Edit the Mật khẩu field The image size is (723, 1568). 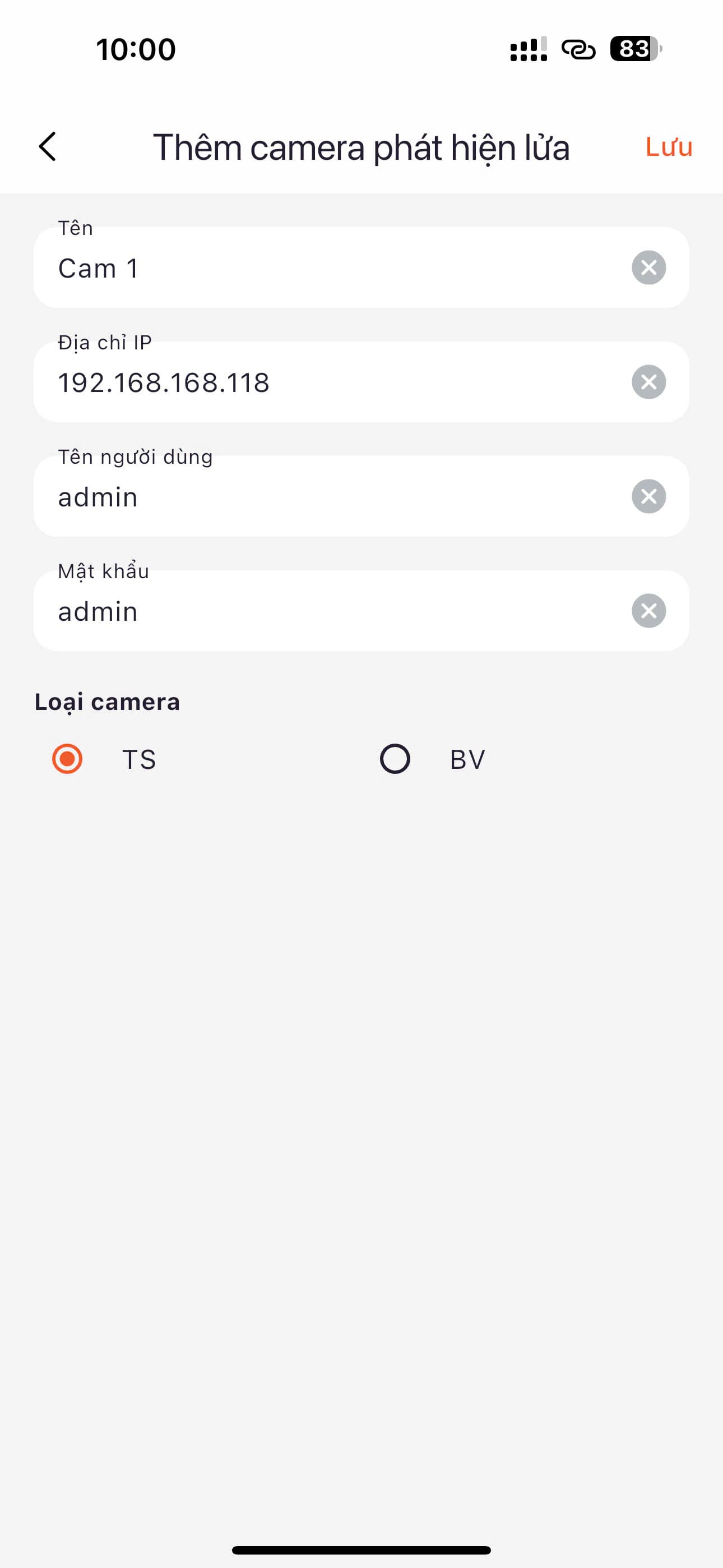328,612
